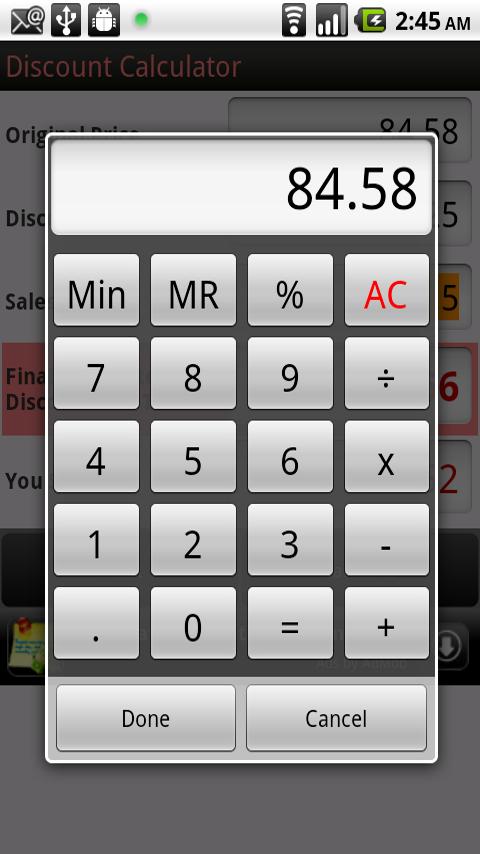
Task: Tap the Min memory store key
Action: point(96,290)
